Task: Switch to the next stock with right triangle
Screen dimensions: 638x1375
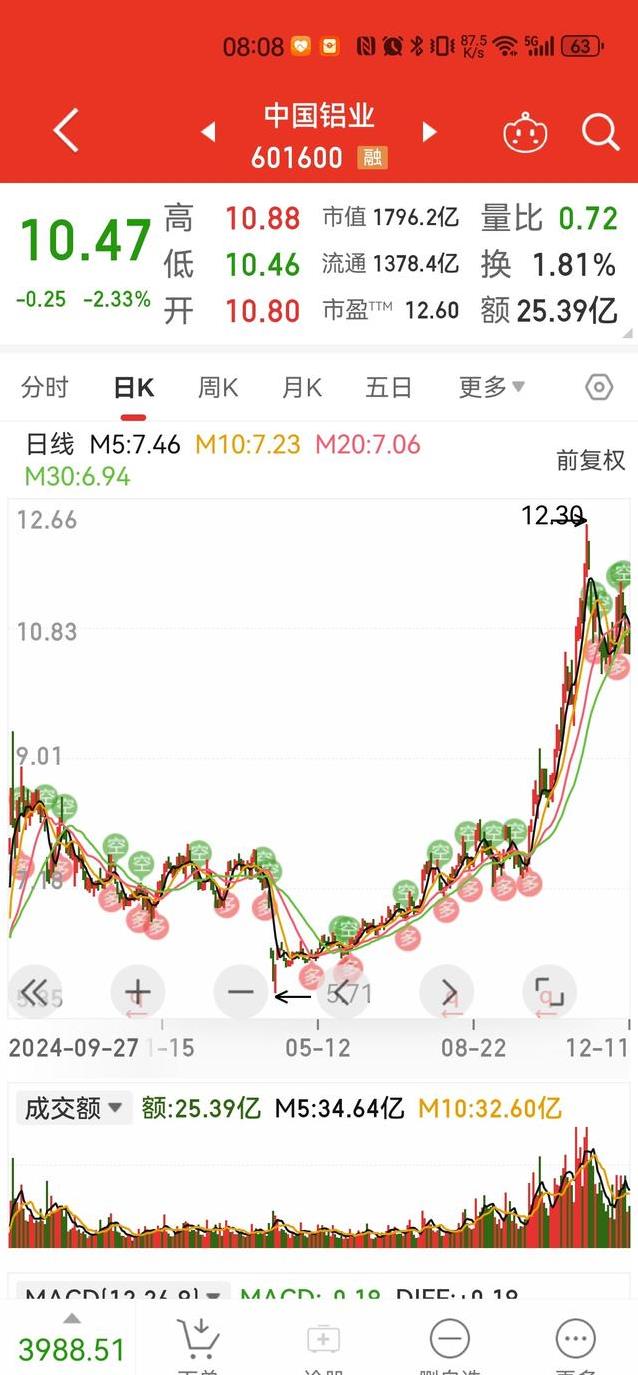Action: [430, 132]
